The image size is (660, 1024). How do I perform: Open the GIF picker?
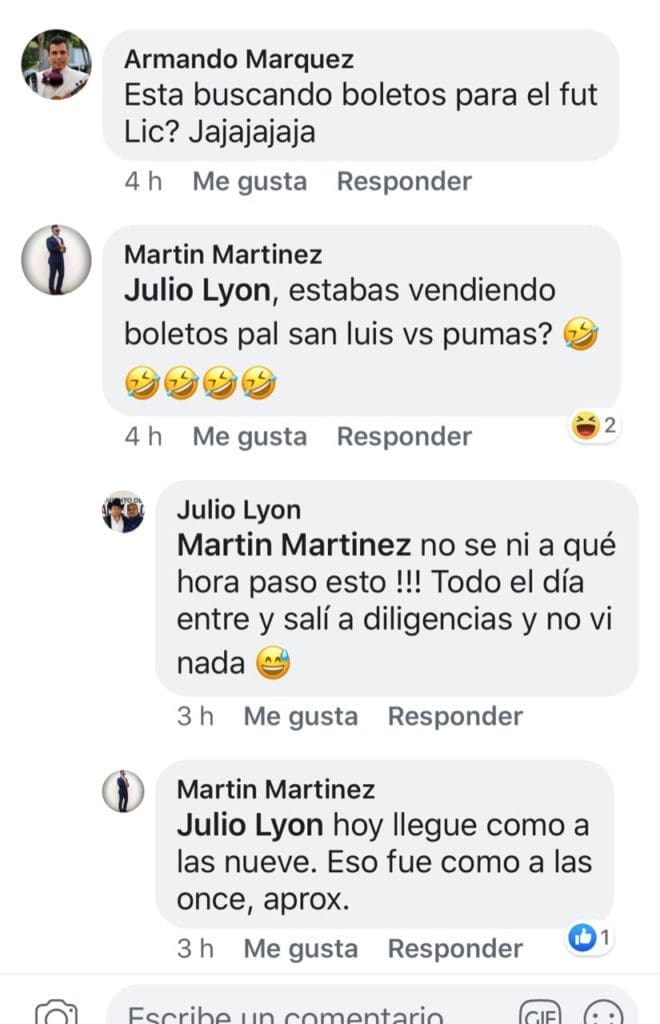[539, 1012]
